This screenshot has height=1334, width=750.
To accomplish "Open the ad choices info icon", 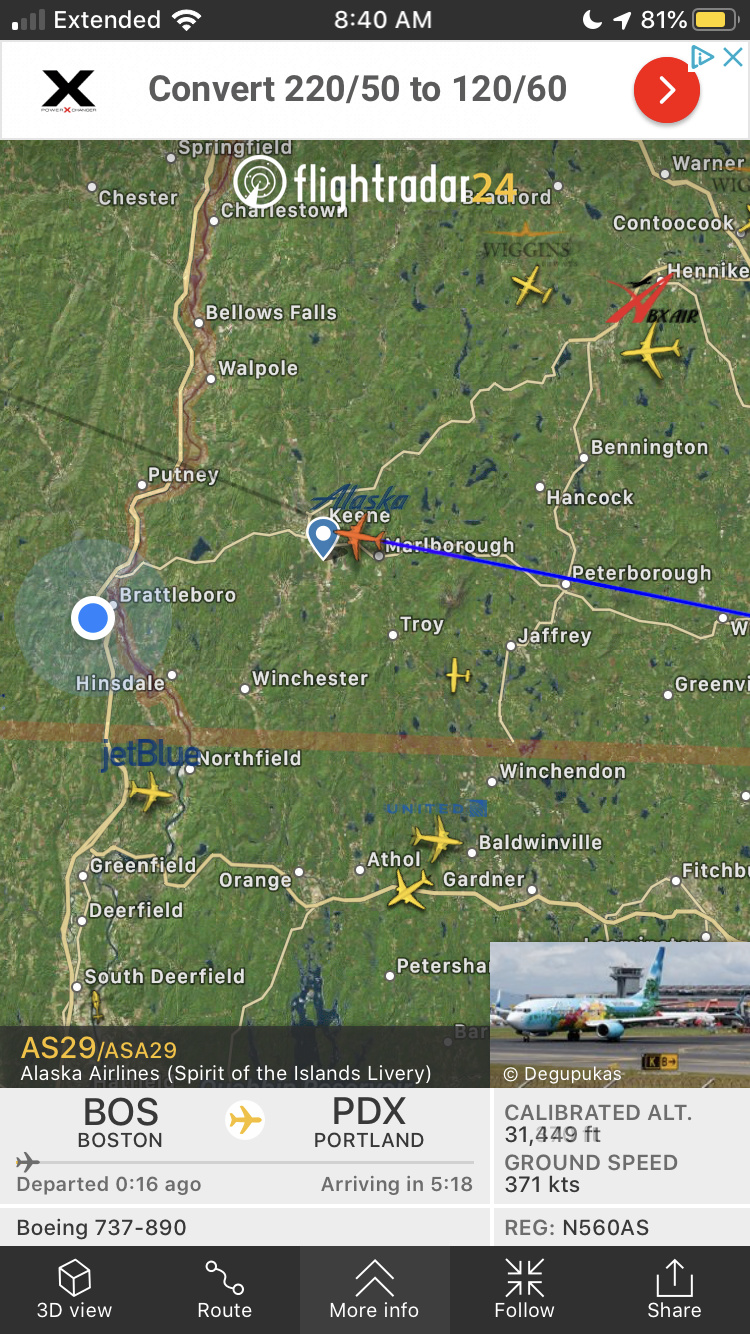I will pyautogui.click(x=704, y=58).
